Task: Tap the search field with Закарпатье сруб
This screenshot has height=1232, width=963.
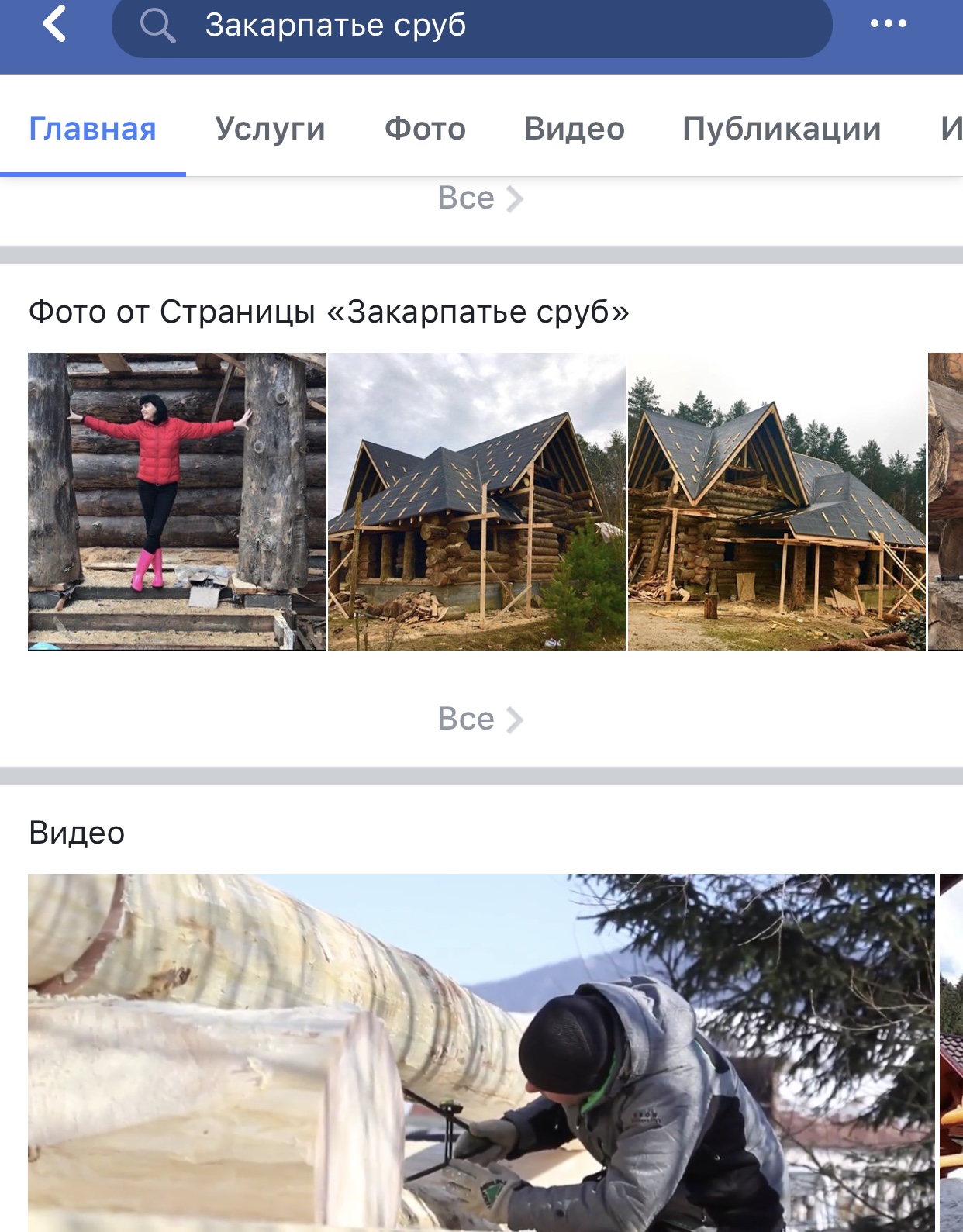Action: coord(471,26)
